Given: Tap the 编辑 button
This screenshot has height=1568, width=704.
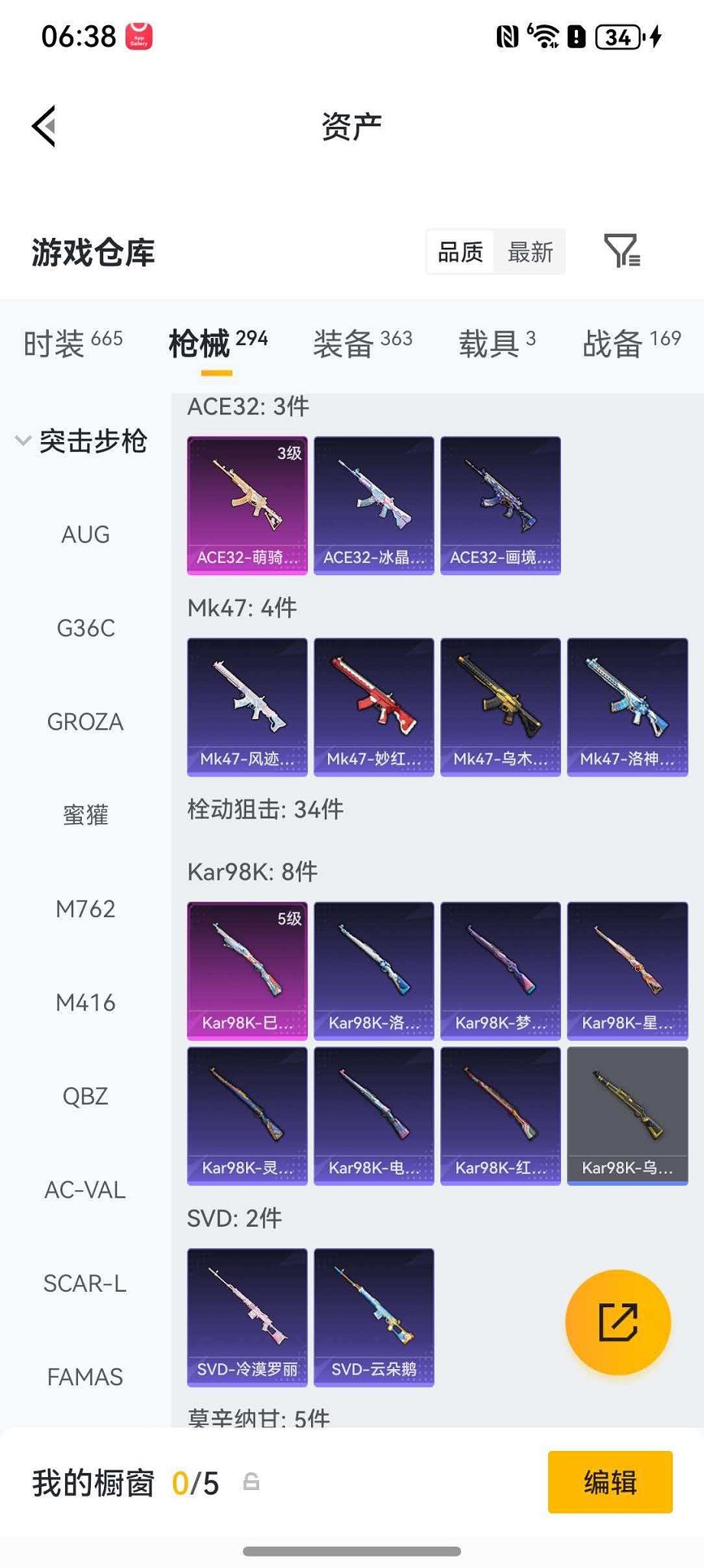Looking at the screenshot, I should click(x=609, y=1482).
